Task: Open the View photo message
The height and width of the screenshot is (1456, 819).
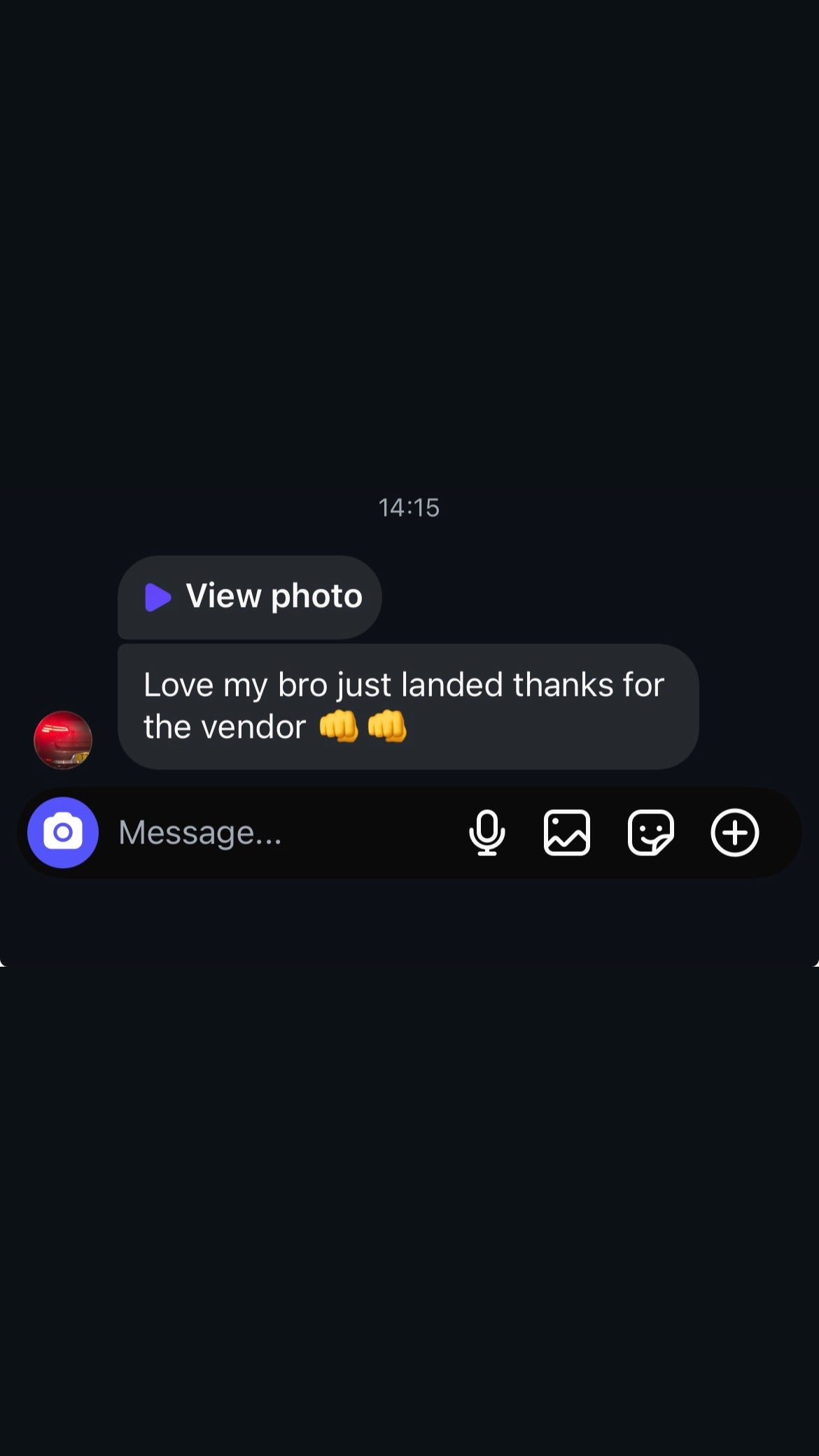Action: point(250,597)
